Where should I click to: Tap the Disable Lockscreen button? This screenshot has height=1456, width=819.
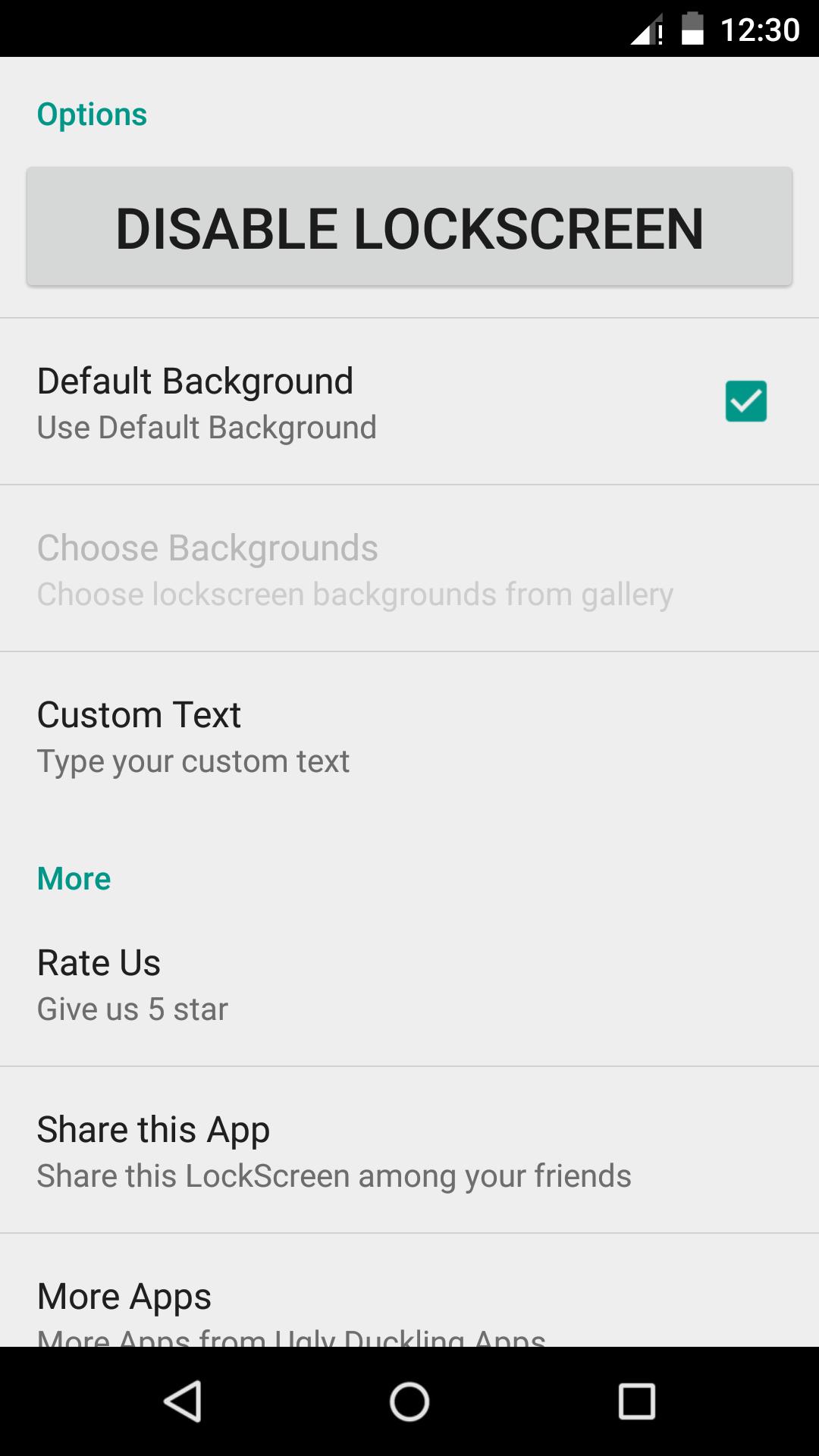(409, 227)
